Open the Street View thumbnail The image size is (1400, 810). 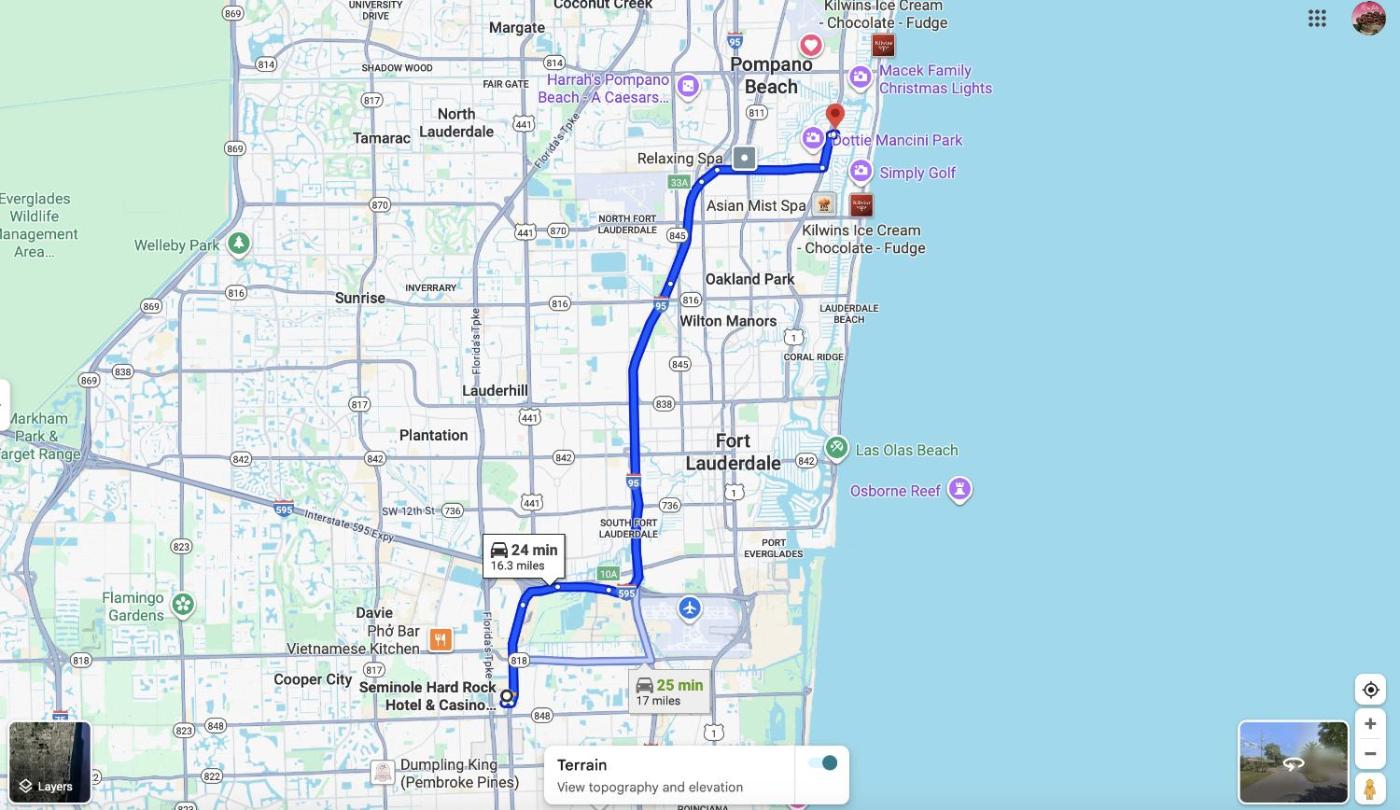1293,762
